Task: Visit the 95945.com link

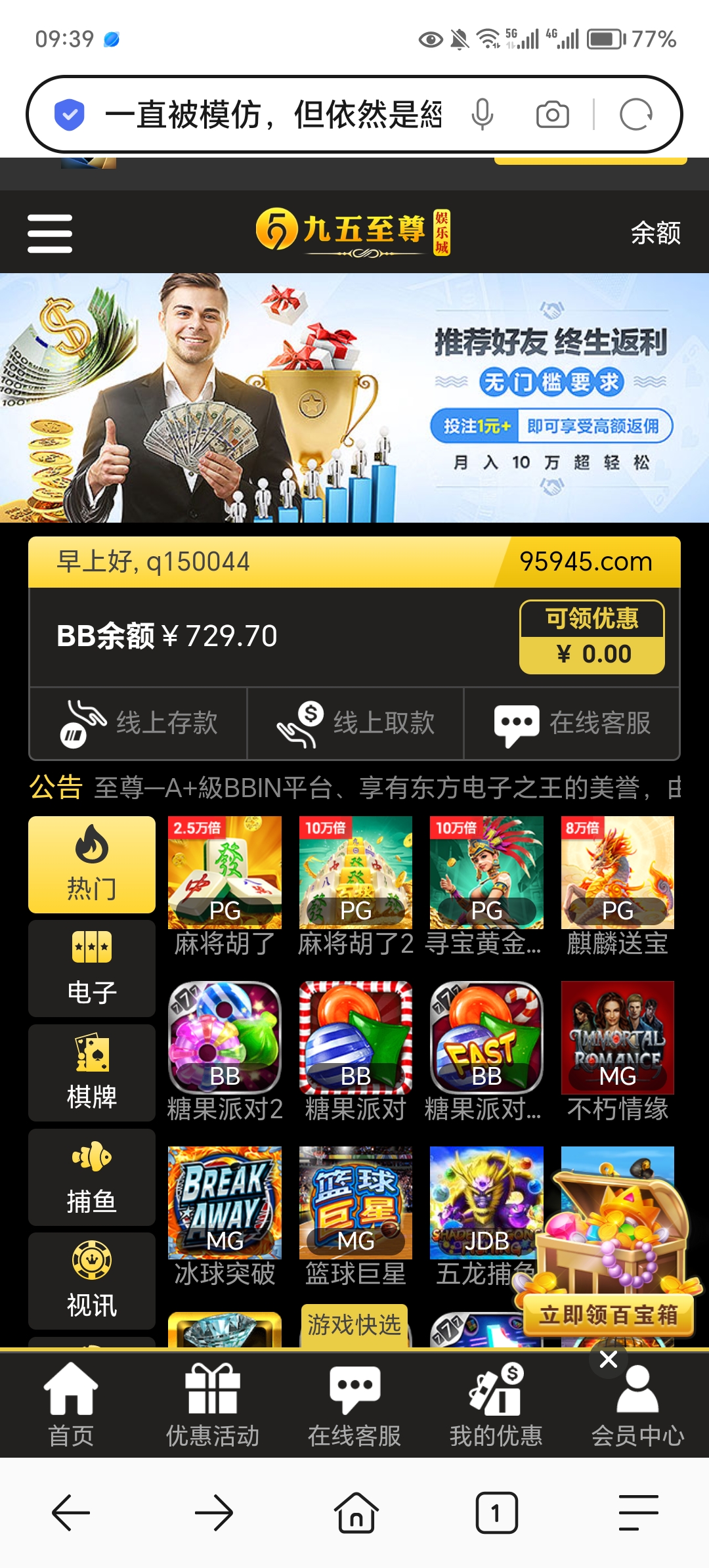Action: coord(586,560)
